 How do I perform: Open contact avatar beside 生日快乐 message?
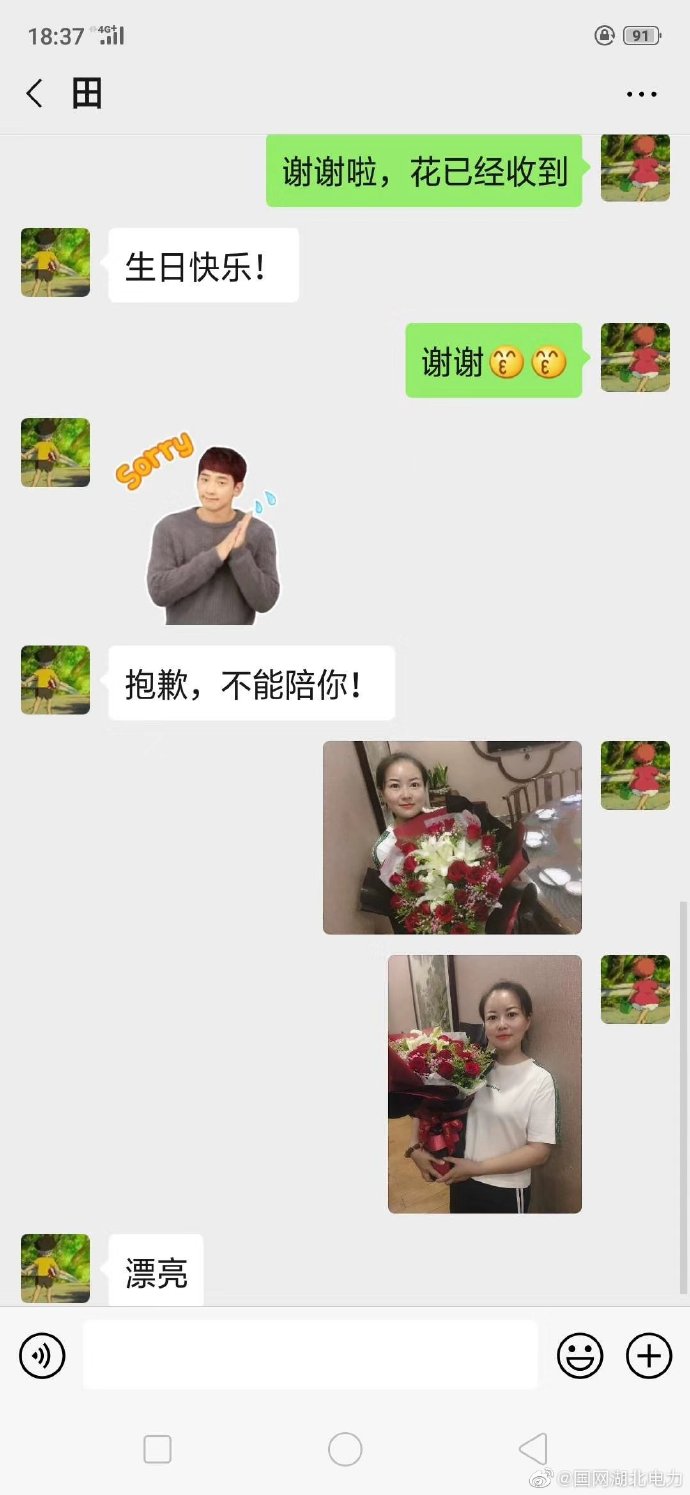pyautogui.click(x=56, y=263)
